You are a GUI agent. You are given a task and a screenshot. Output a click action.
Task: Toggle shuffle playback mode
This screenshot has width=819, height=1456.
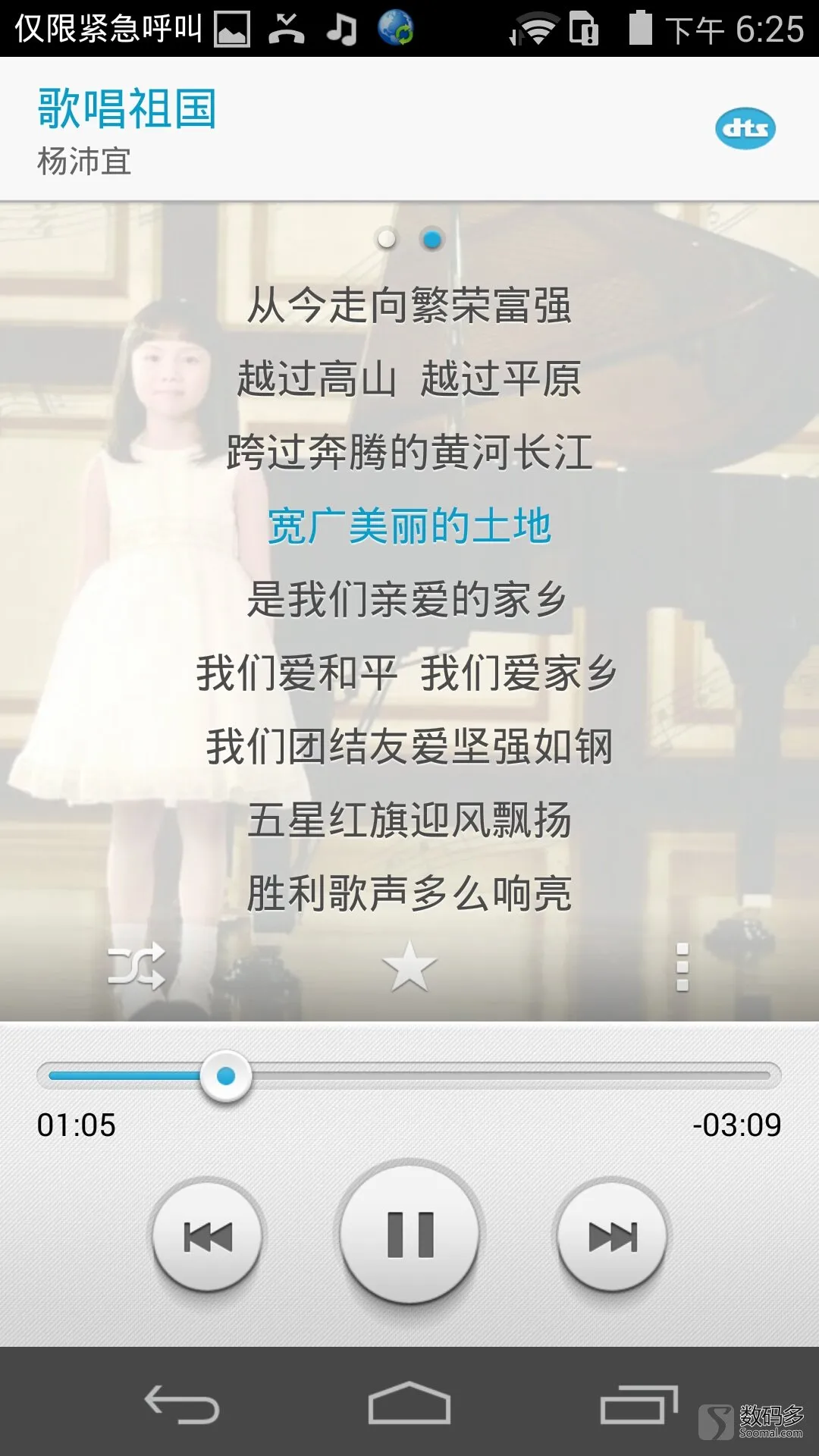click(x=136, y=966)
